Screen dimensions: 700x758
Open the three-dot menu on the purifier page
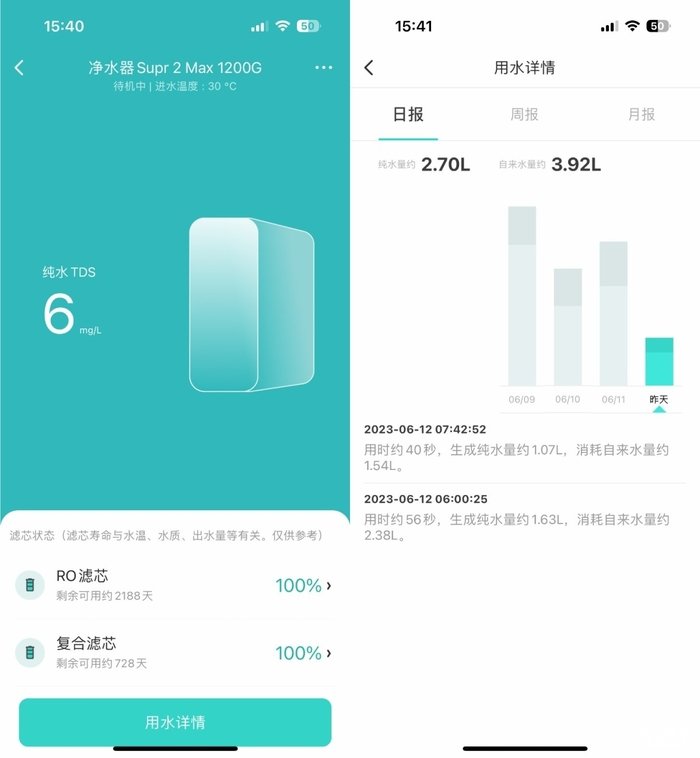pos(323,68)
